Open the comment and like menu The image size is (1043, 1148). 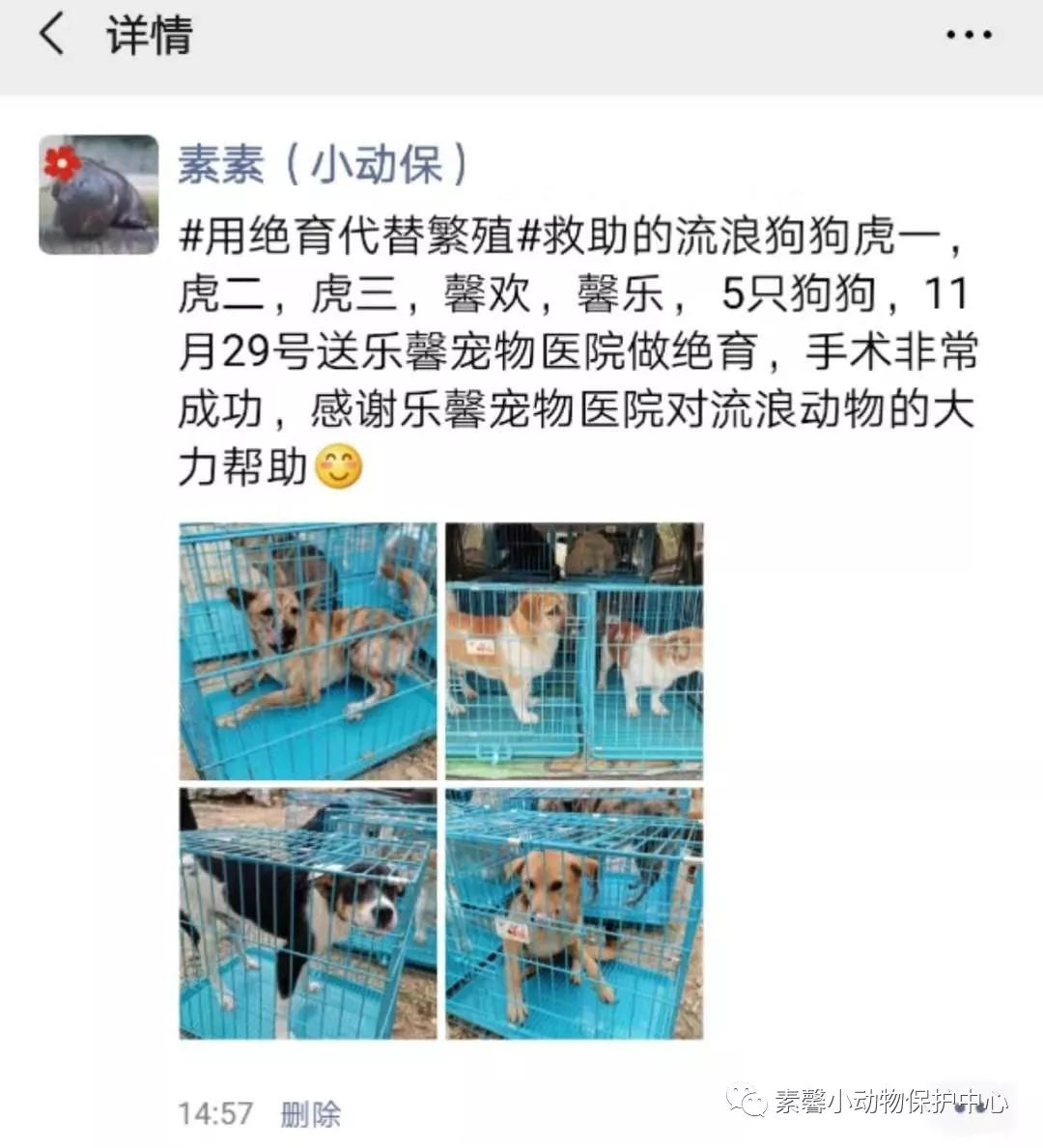click(x=969, y=1107)
